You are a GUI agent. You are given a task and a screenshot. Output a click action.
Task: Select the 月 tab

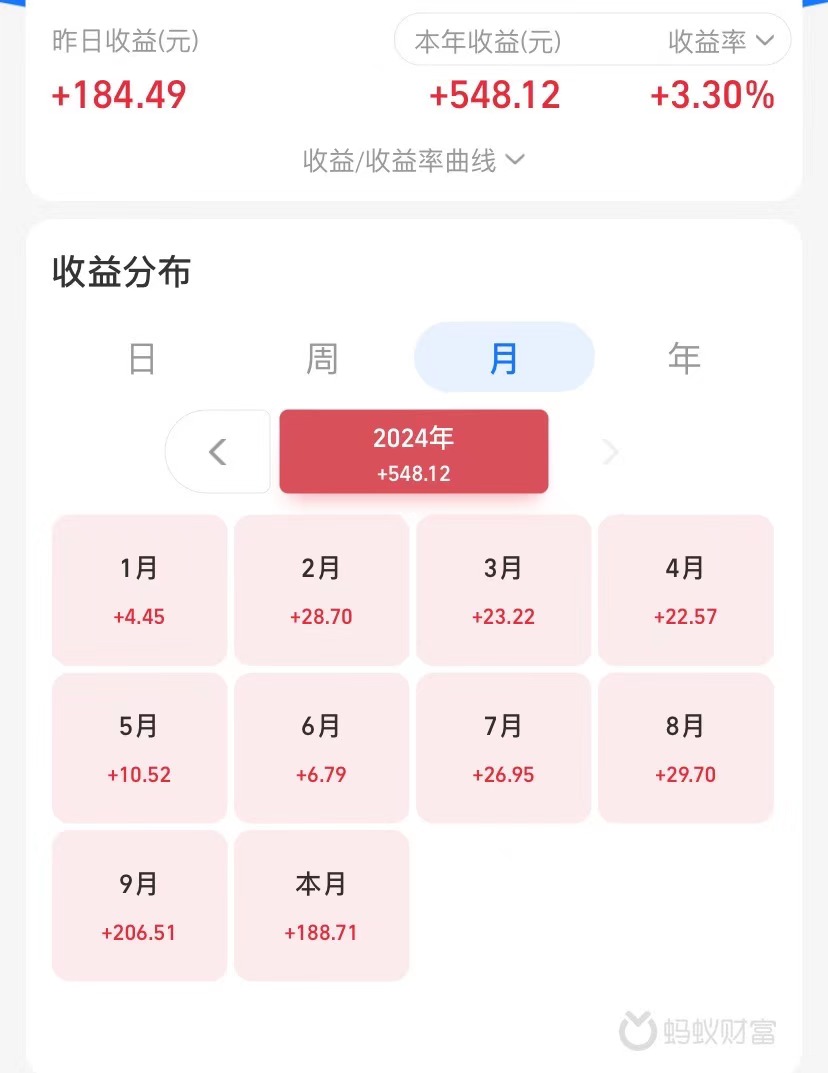pos(504,357)
